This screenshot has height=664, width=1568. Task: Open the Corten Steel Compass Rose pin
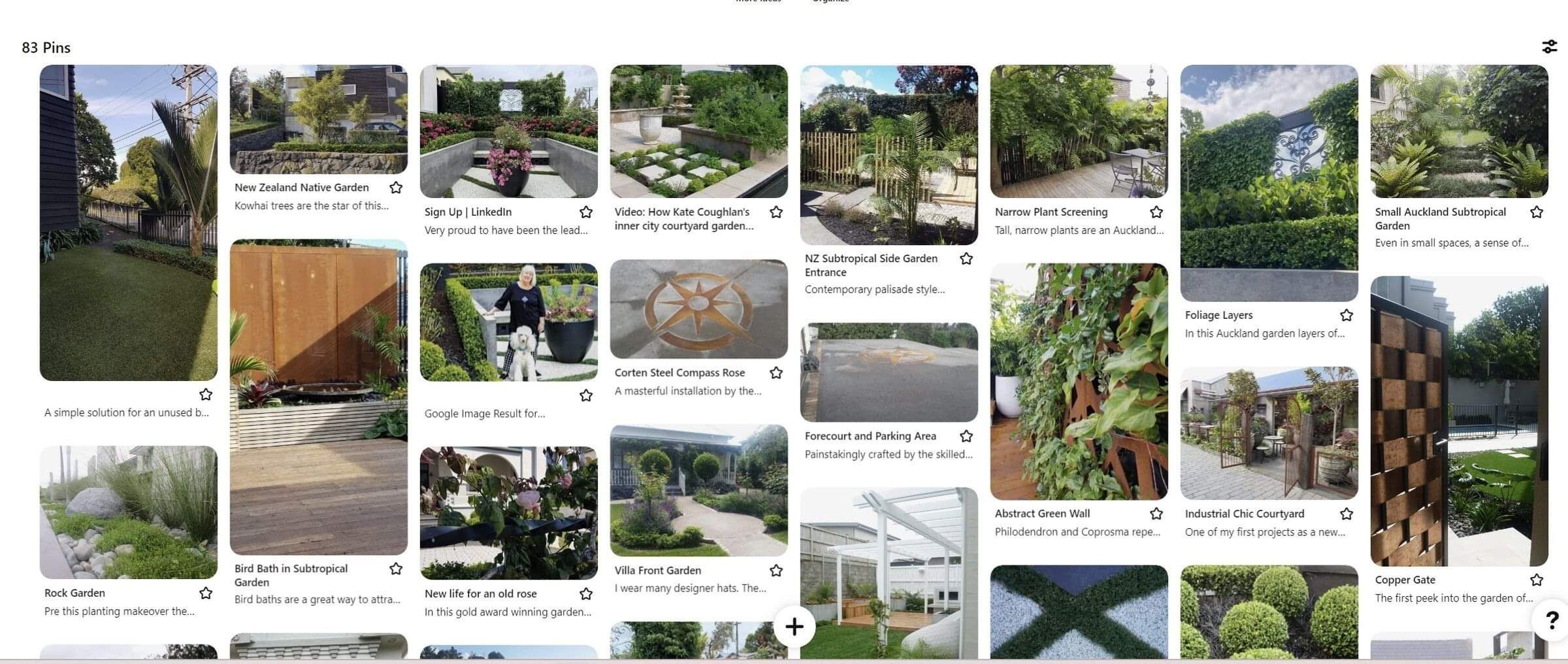coord(698,309)
